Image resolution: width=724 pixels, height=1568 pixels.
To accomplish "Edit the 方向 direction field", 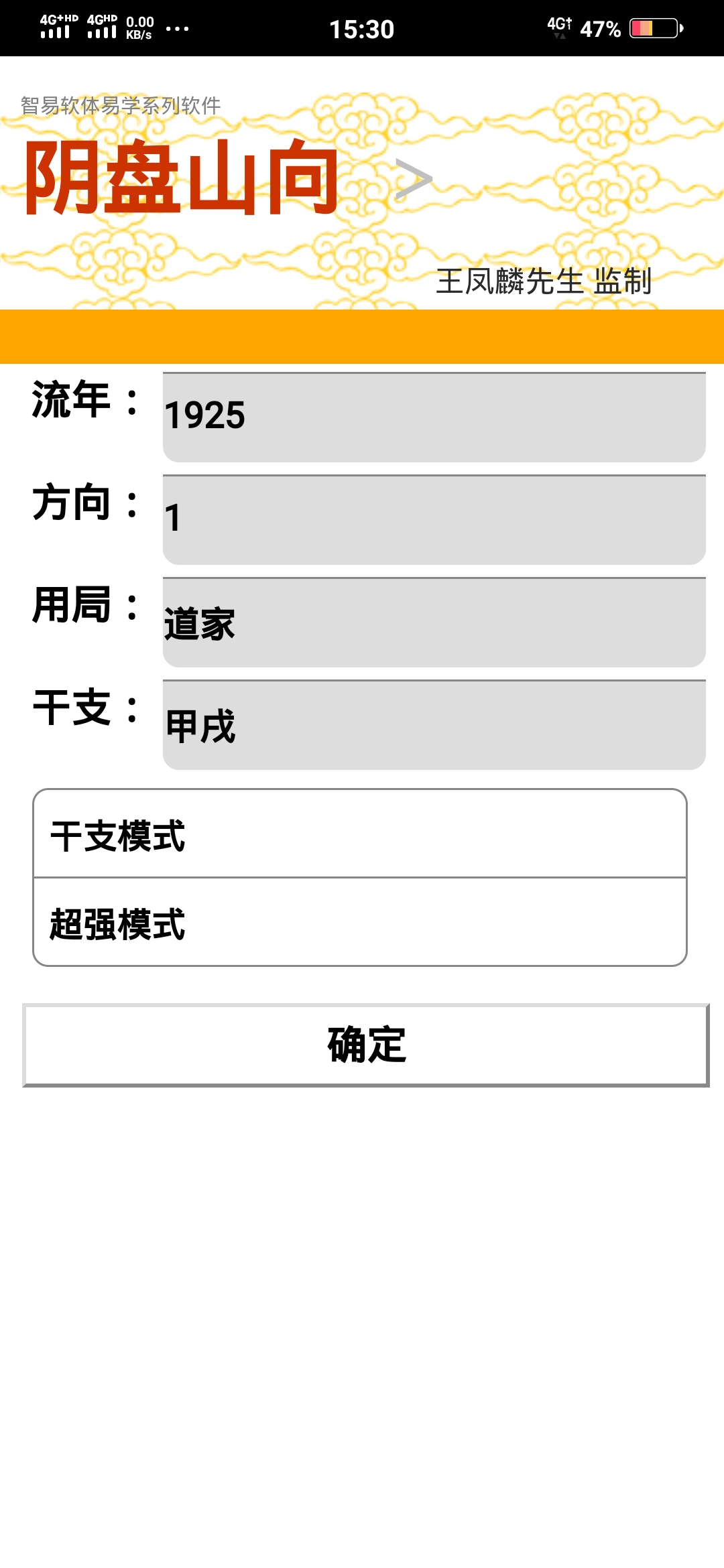I will [x=434, y=519].
